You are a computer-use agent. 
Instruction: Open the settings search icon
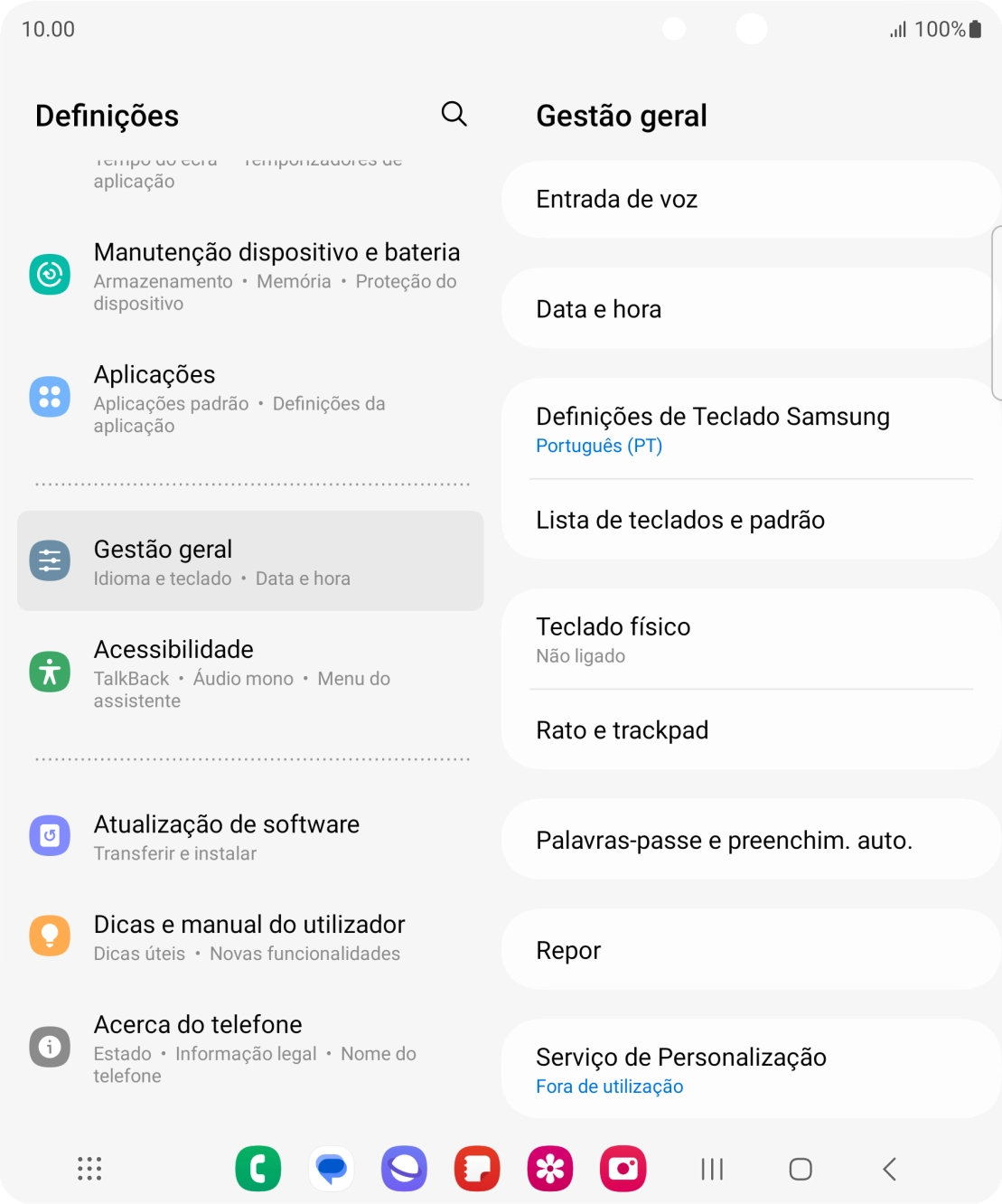[454, 114]
